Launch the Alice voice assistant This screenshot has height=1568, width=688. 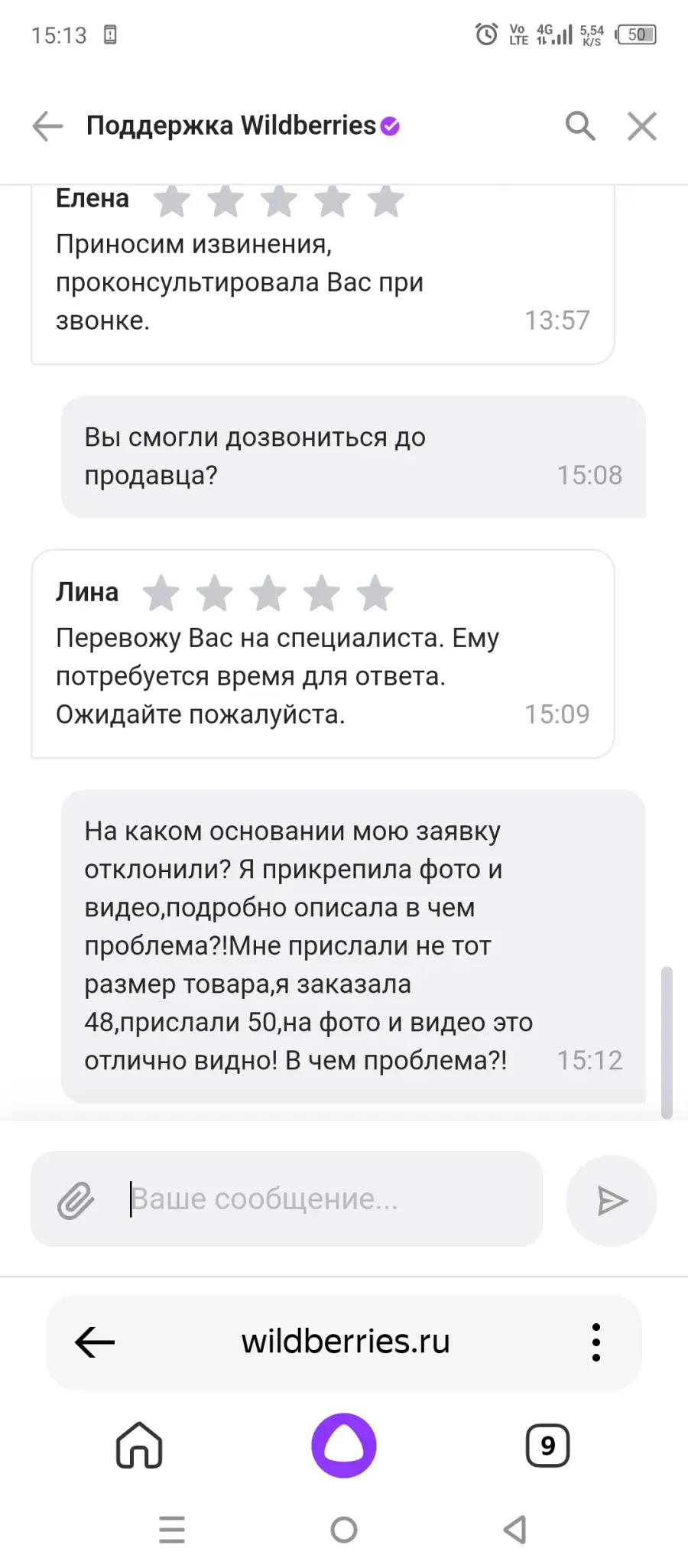point(344,1445)
